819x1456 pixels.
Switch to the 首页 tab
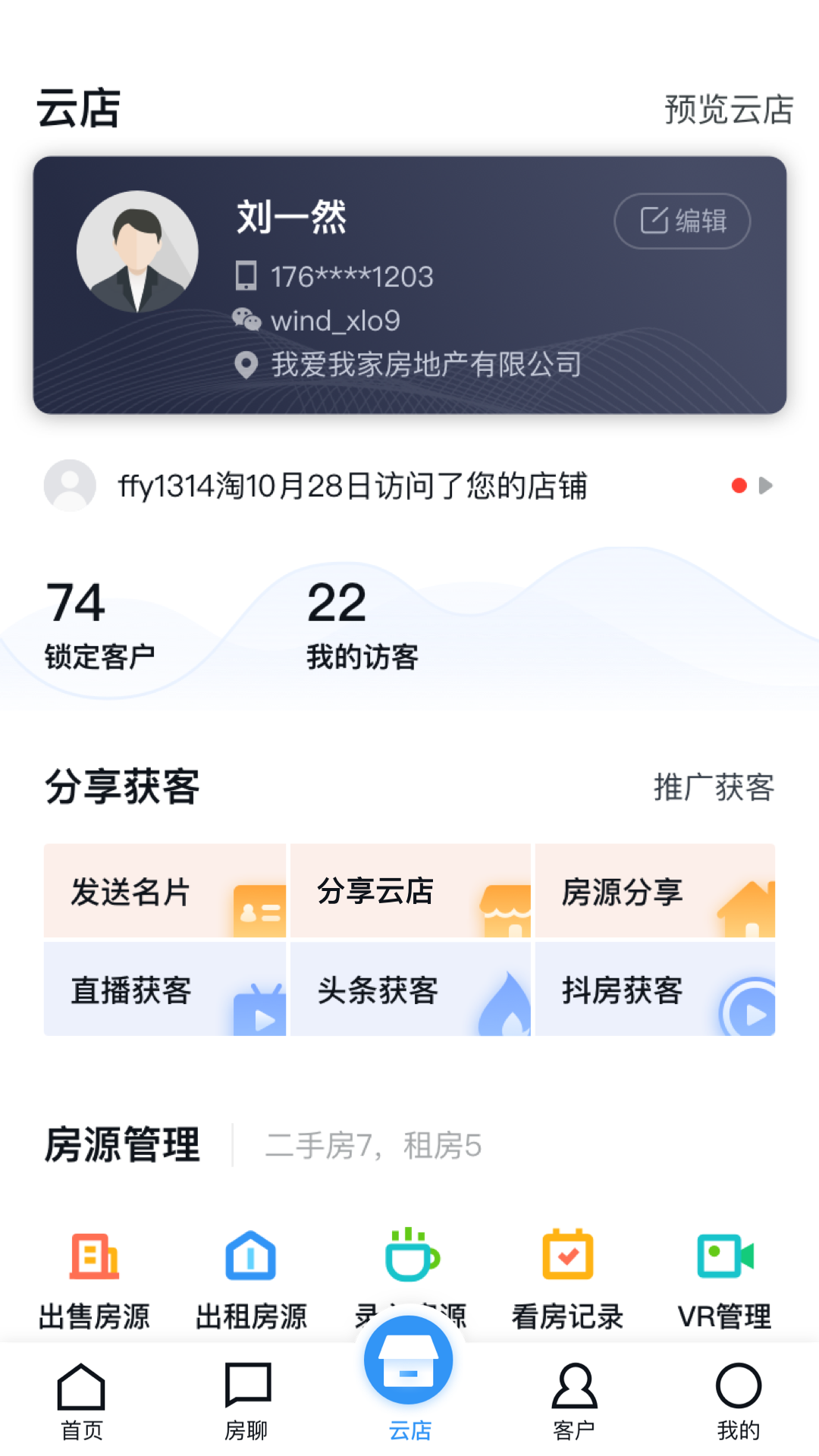click(x=82, y=1403)
